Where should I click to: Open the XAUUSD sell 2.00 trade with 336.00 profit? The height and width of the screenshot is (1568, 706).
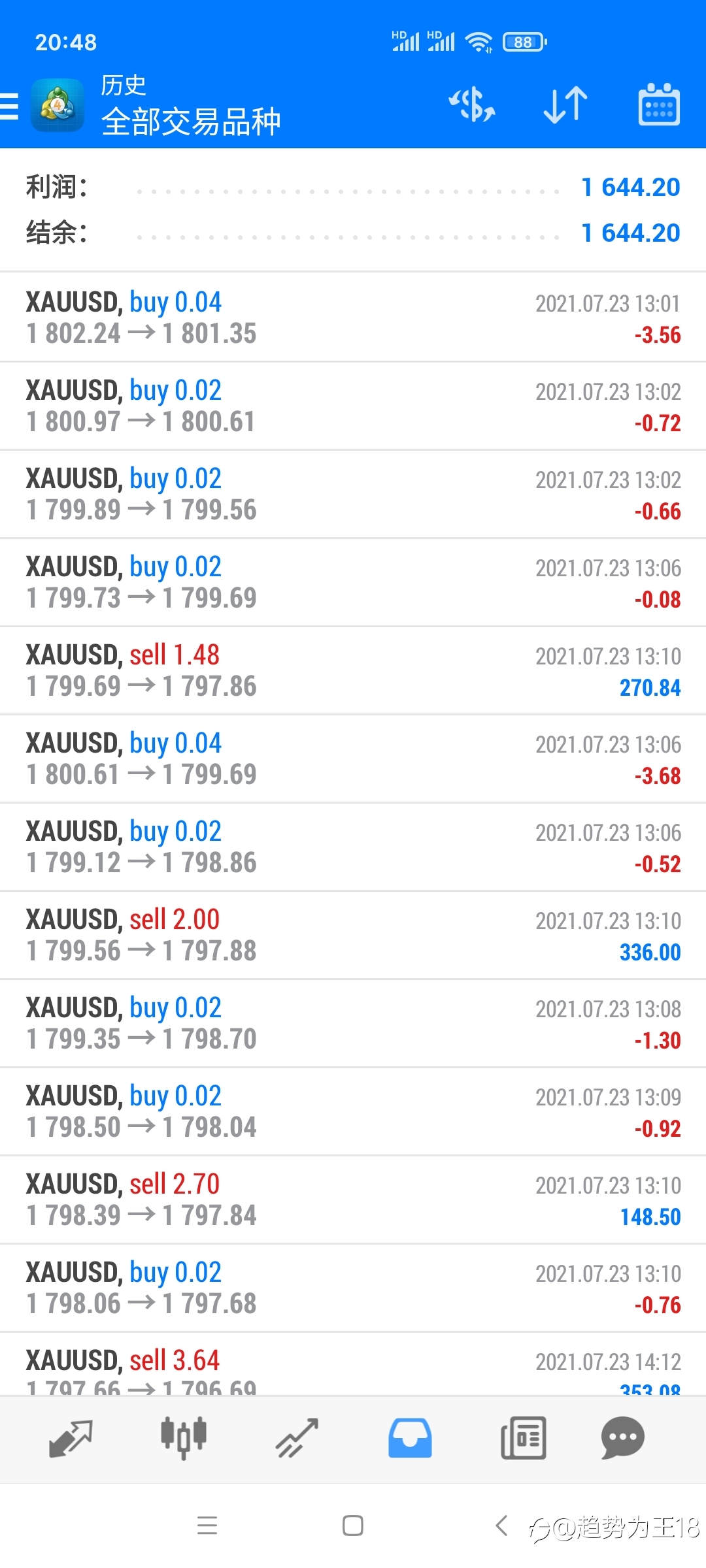click(x=353, y=935)
